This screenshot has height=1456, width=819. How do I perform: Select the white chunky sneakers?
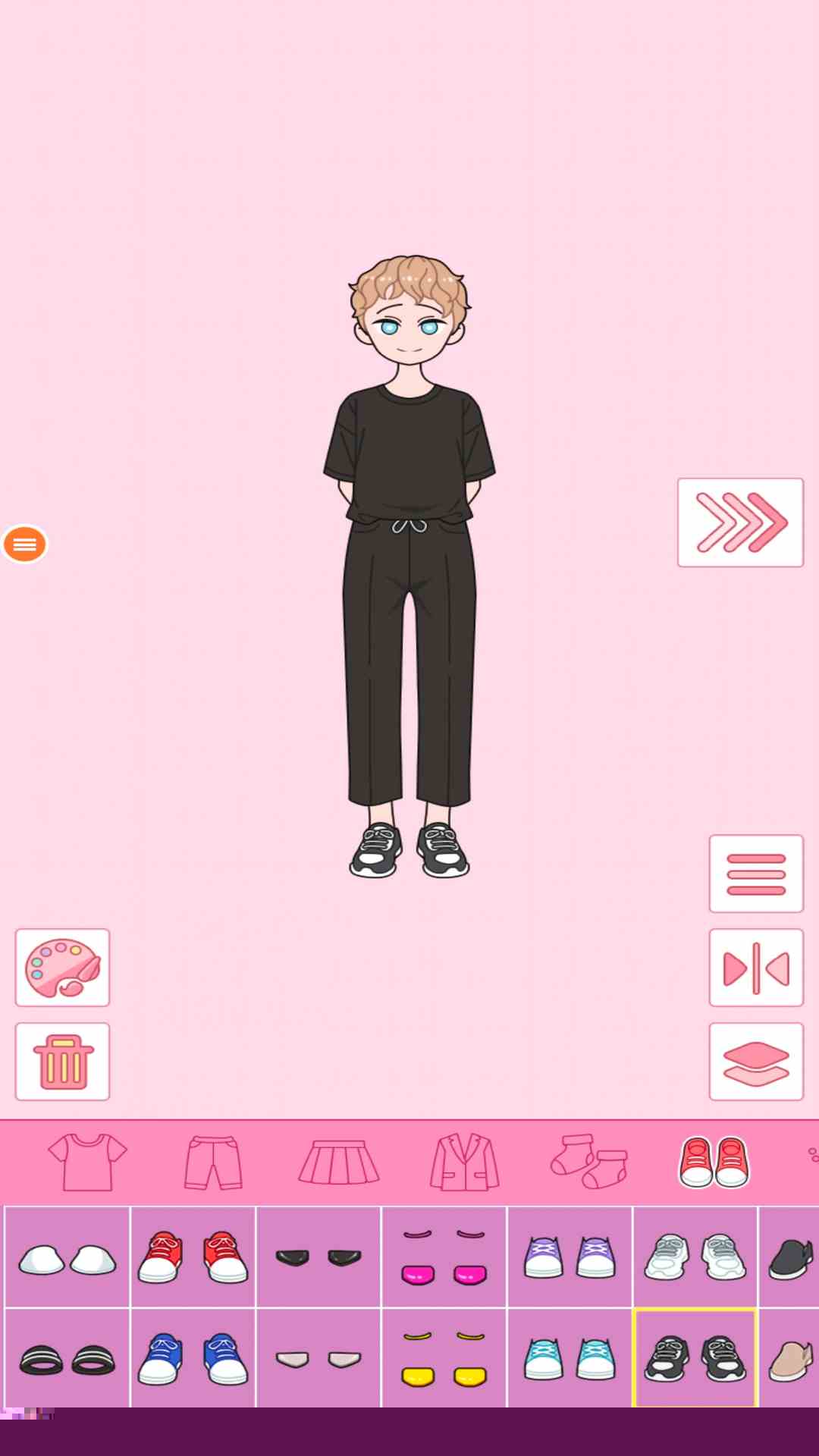695,1257
